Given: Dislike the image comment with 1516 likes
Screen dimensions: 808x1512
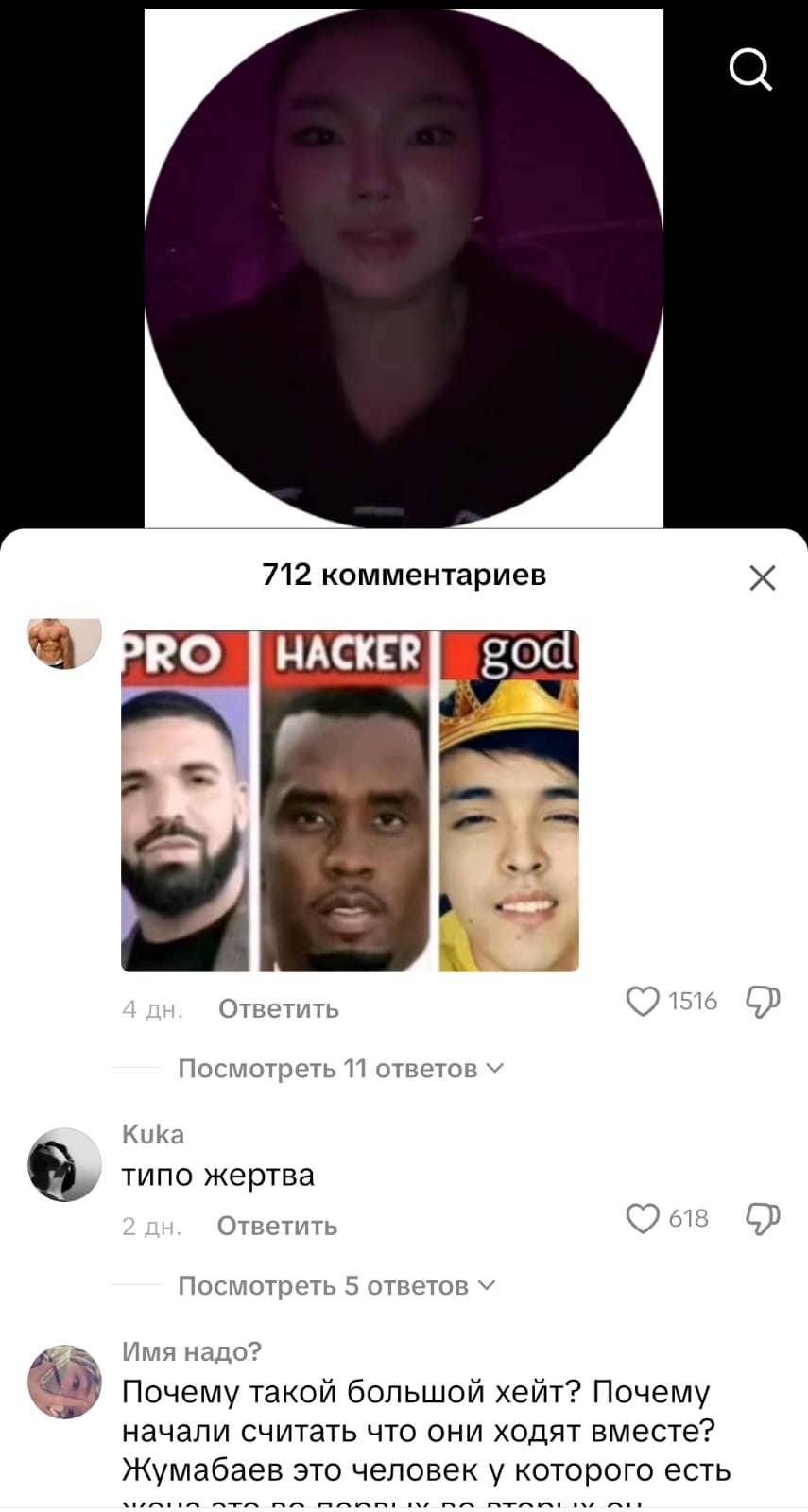Looking at the screenshot, I should click(762, 1001).
